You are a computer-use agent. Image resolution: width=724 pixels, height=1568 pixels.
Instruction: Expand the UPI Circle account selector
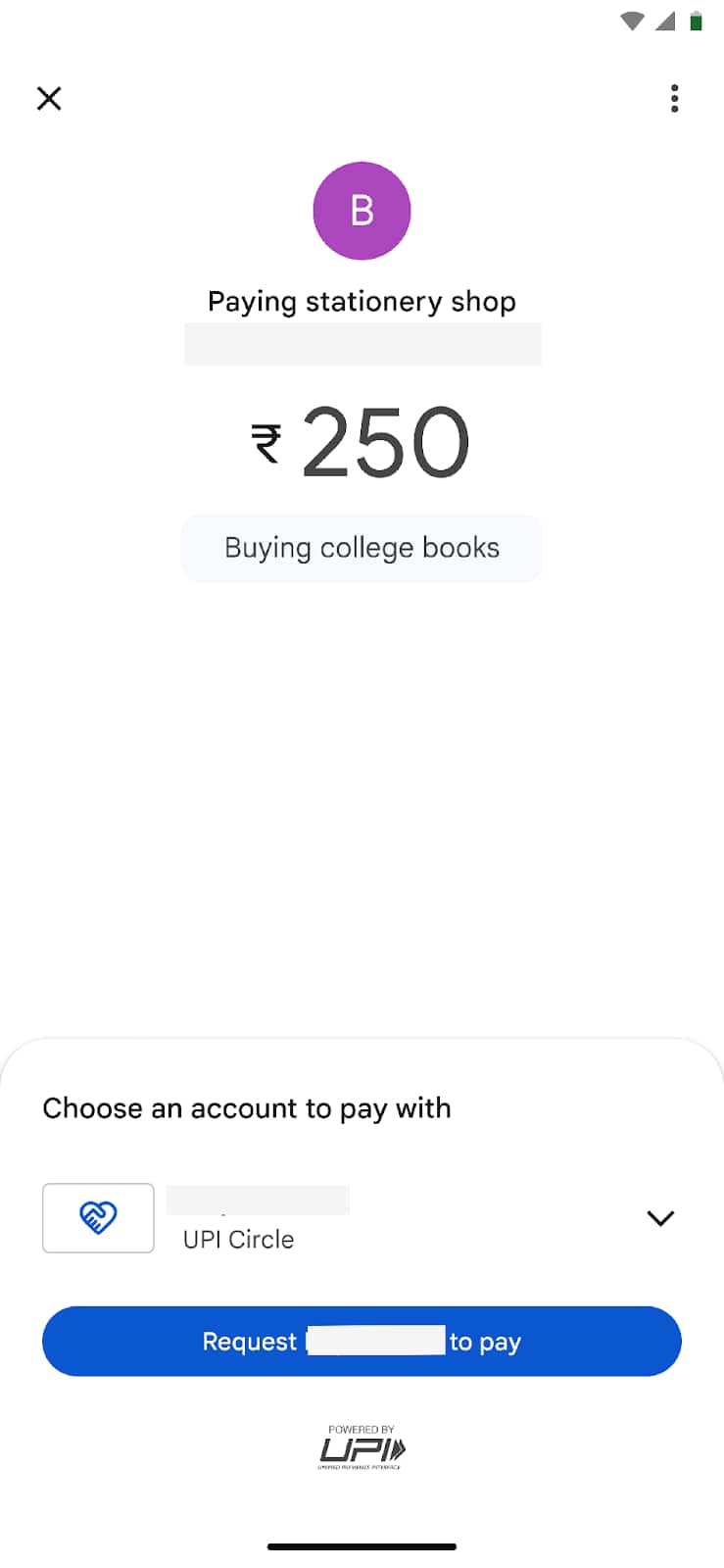(x=660, y=1218)
